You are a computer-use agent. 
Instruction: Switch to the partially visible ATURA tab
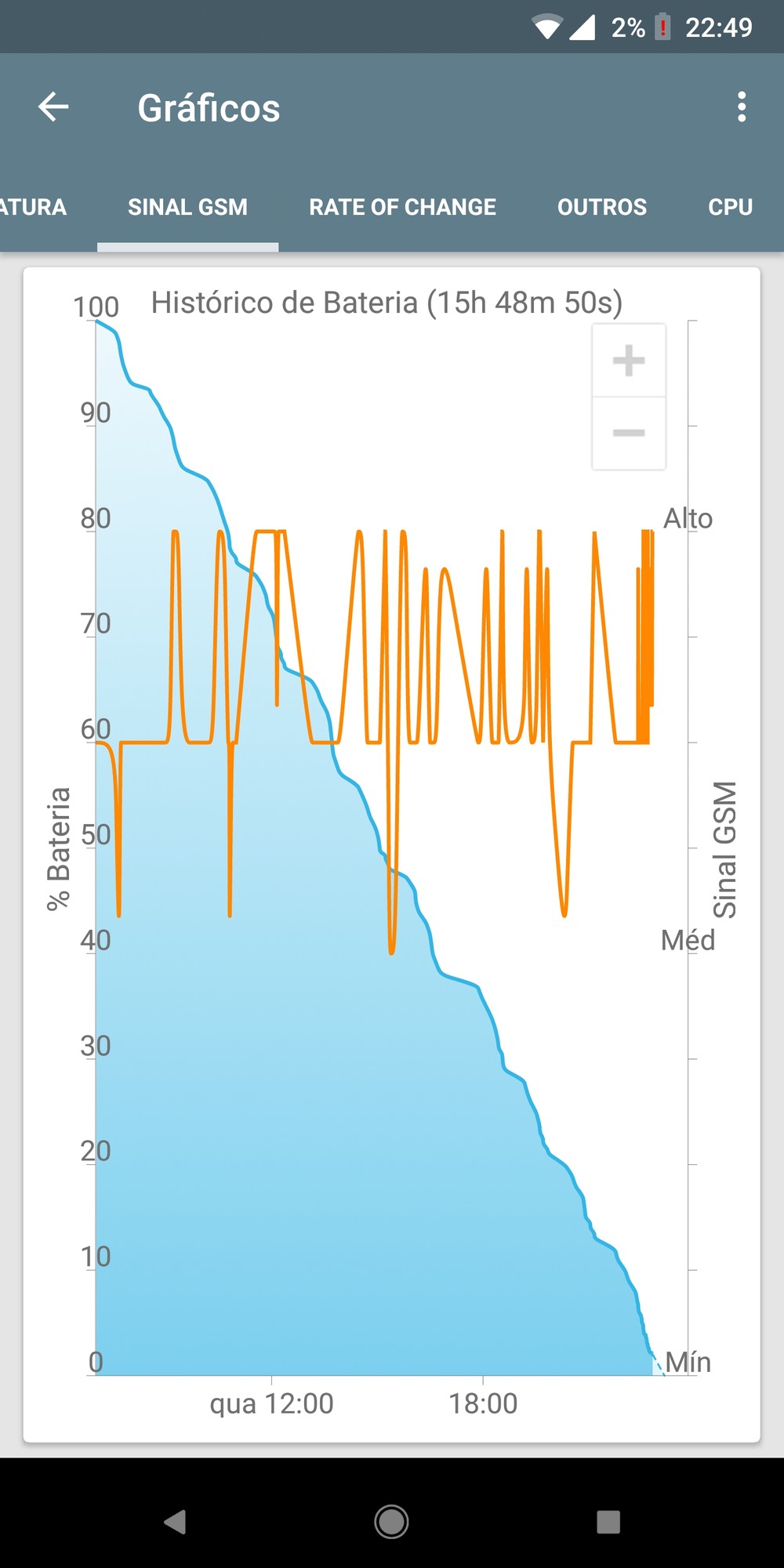(x=33, y=207)
